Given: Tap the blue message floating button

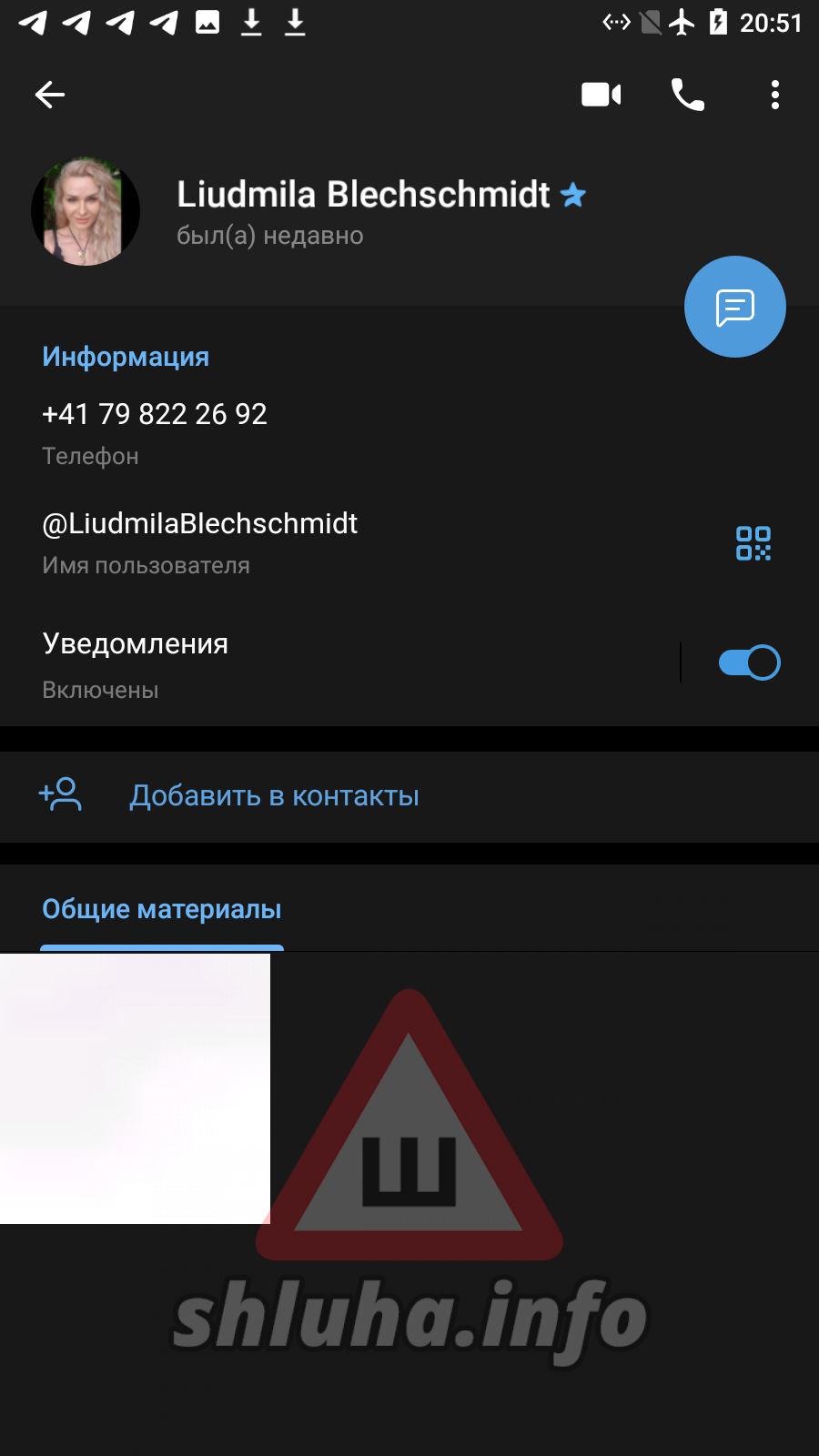Looking at the screenshot, I should point(734,308).
